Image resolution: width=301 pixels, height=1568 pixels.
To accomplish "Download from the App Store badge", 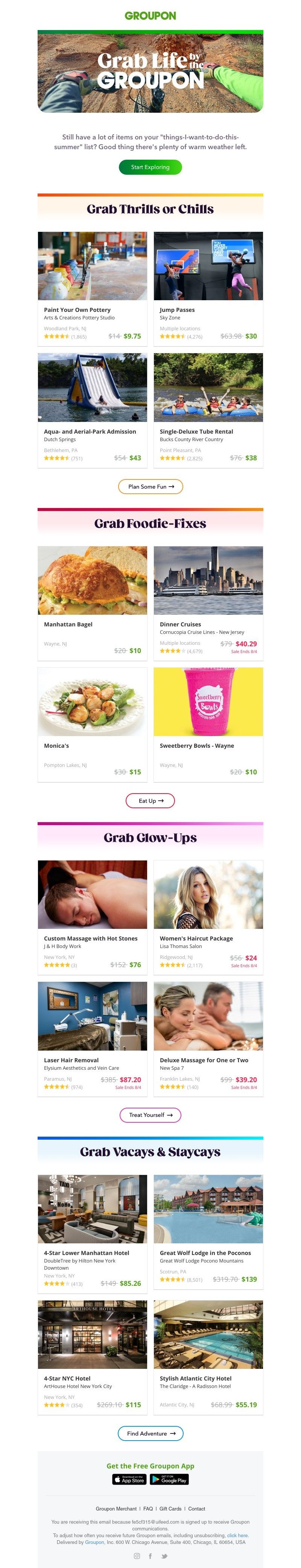I will click(x=129, y=1479).
